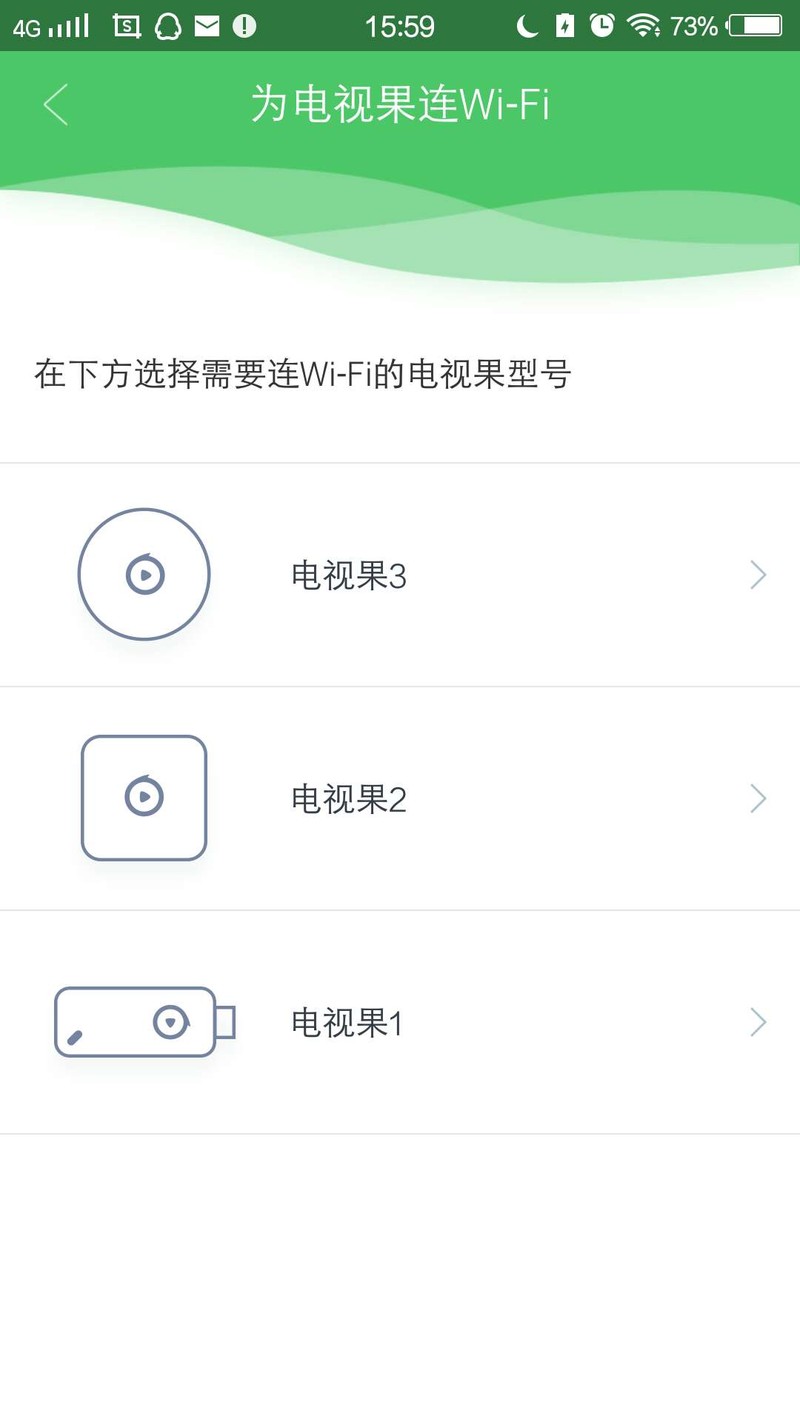Tap the 电视果2 rounded square device icon
Image resolution: width=800 pixels, height=1422 pixels.
pos(143,797)
